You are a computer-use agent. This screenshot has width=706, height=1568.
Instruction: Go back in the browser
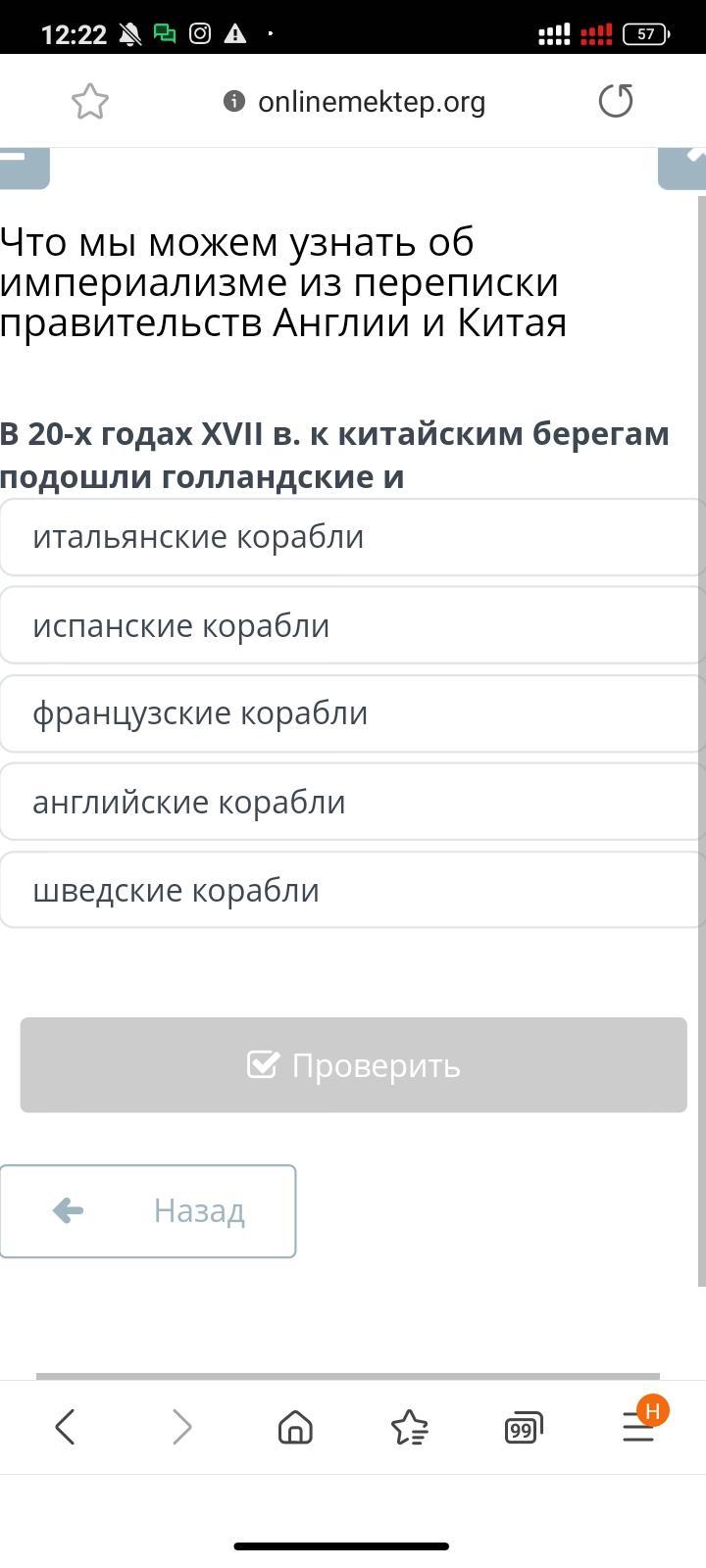tap(66, 1427)
